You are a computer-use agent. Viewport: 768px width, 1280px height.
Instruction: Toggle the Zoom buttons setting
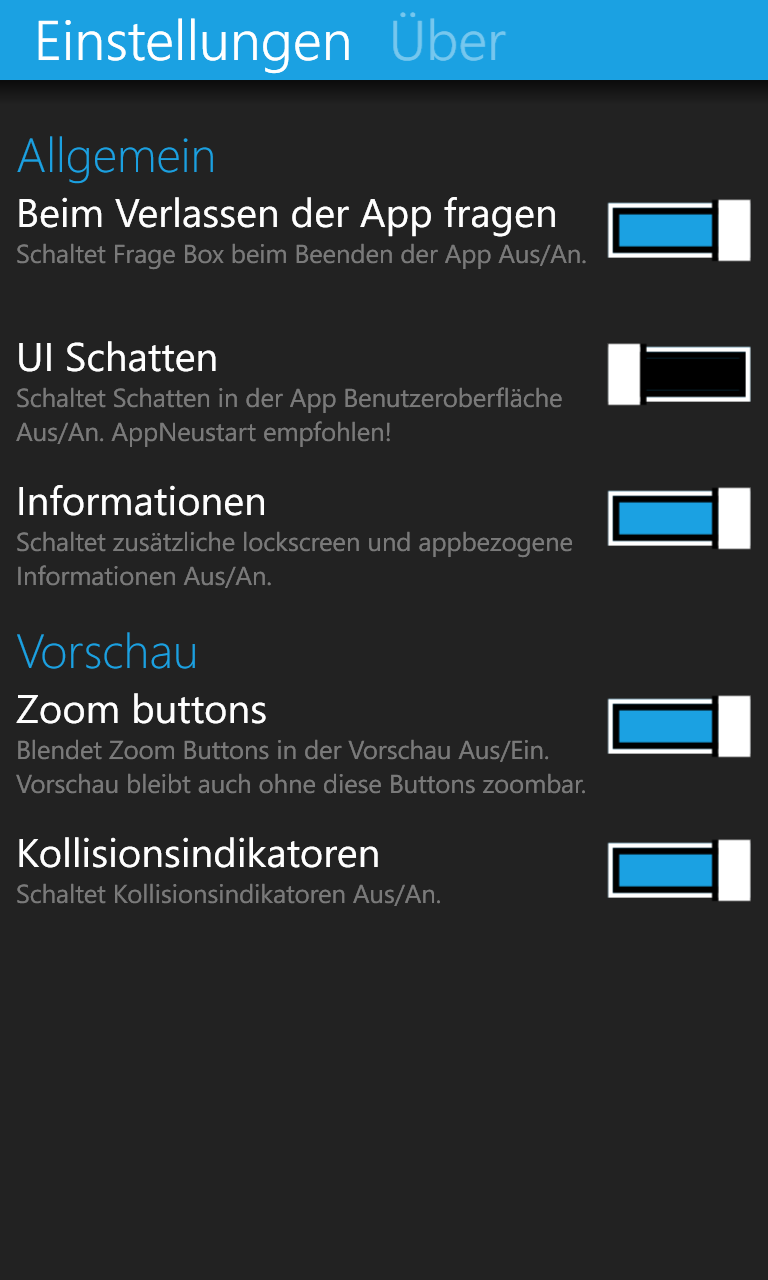(x=679, y=726)
